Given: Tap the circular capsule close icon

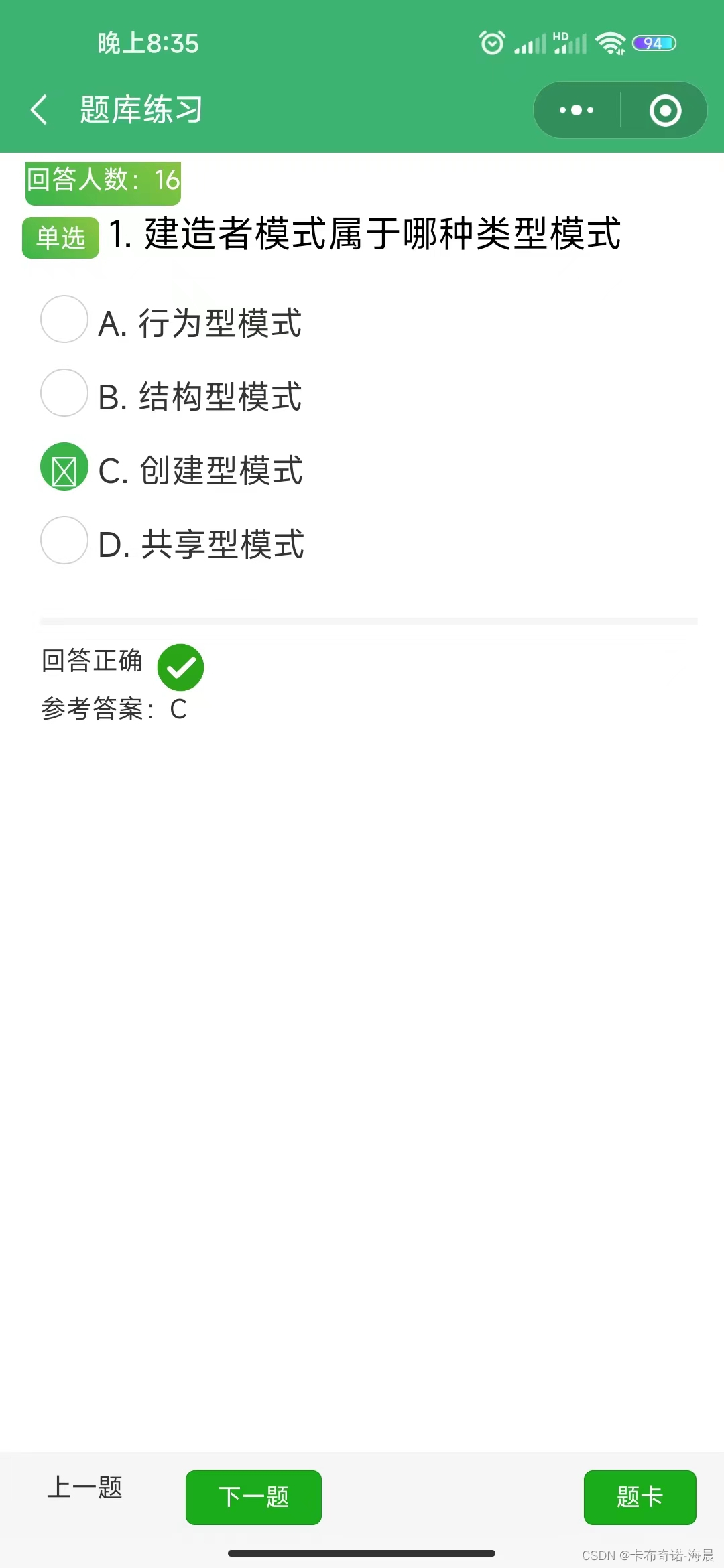Looking at the screenshot, I should tap(665, 109).
